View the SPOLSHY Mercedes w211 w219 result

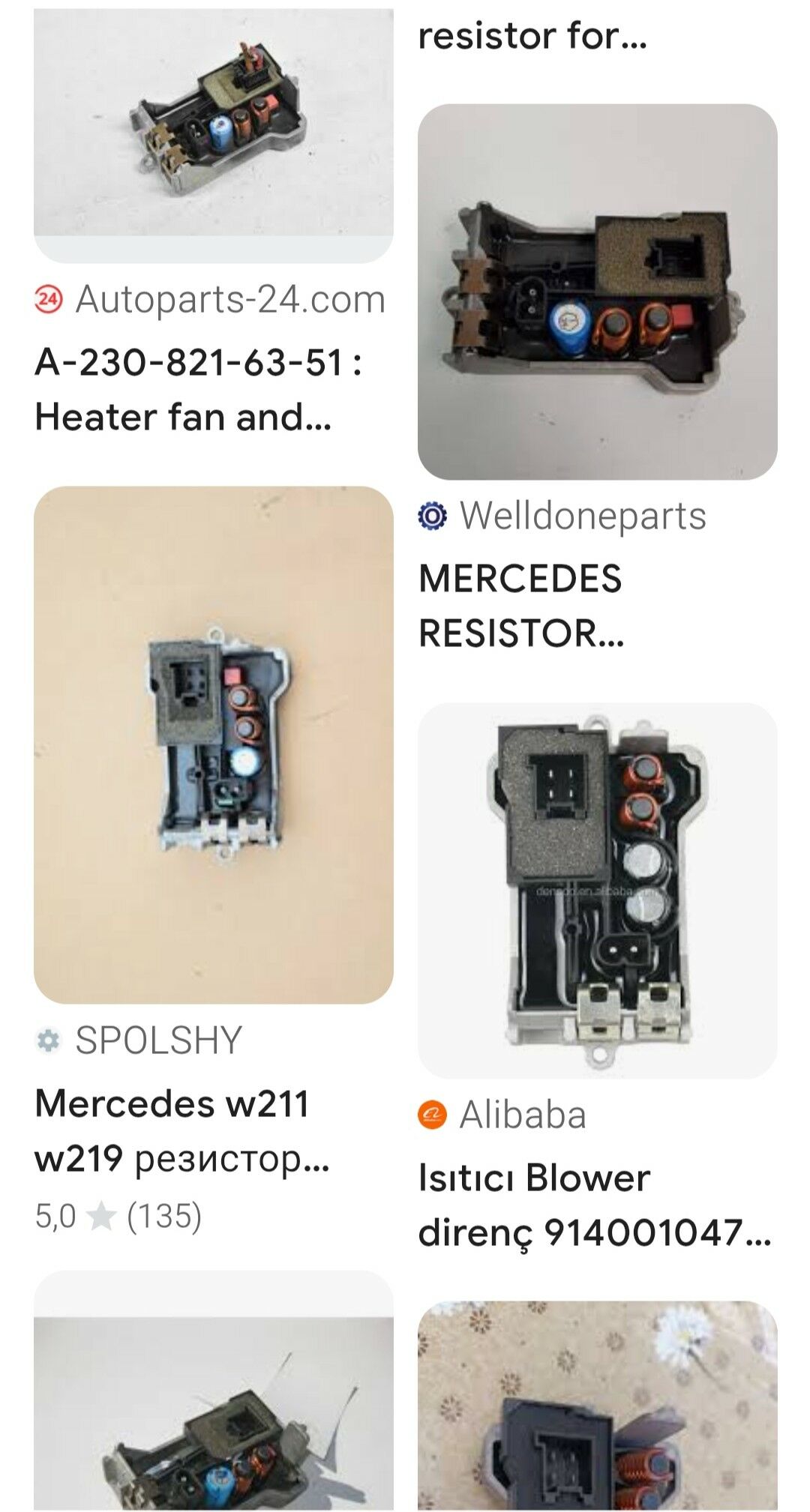pos(213,744)
